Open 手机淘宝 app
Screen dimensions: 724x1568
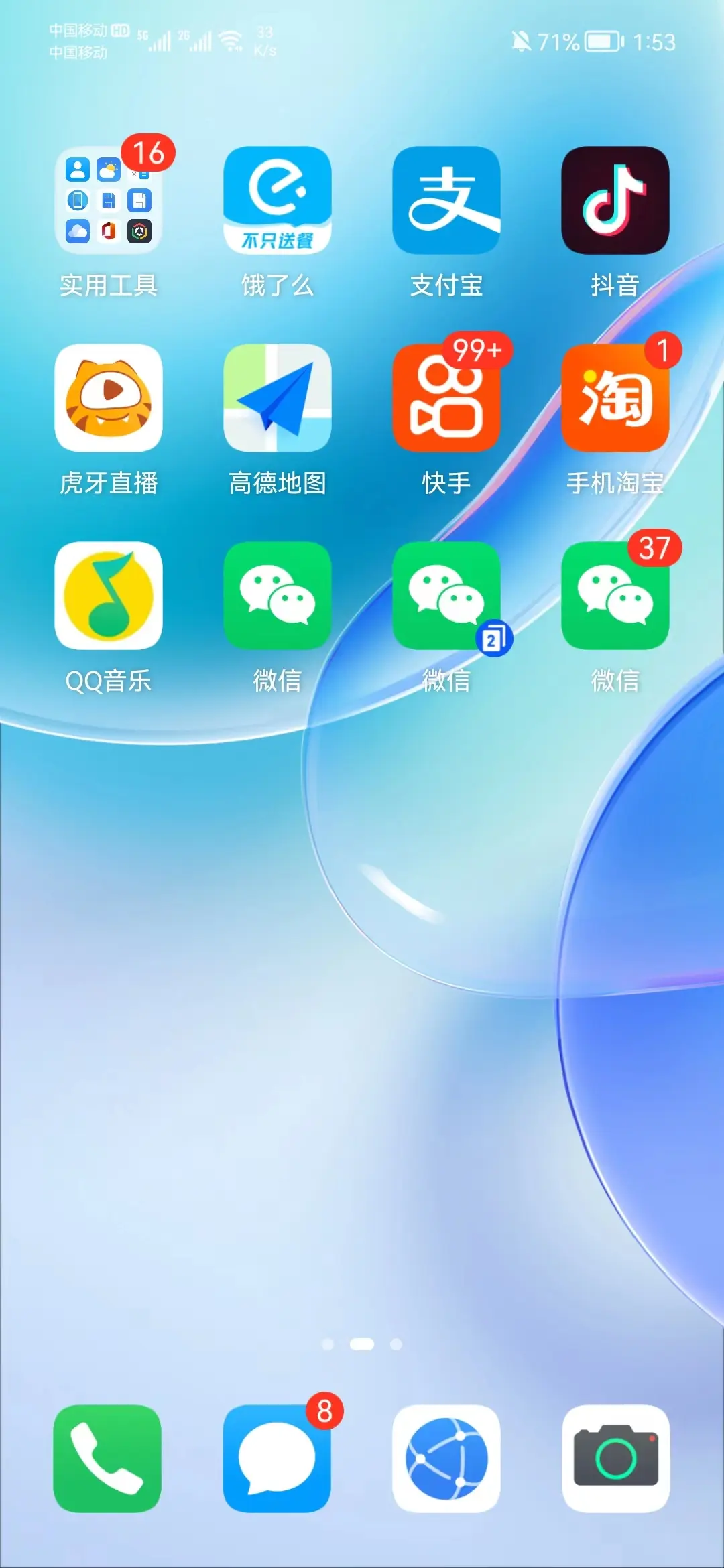click(615, 398)
